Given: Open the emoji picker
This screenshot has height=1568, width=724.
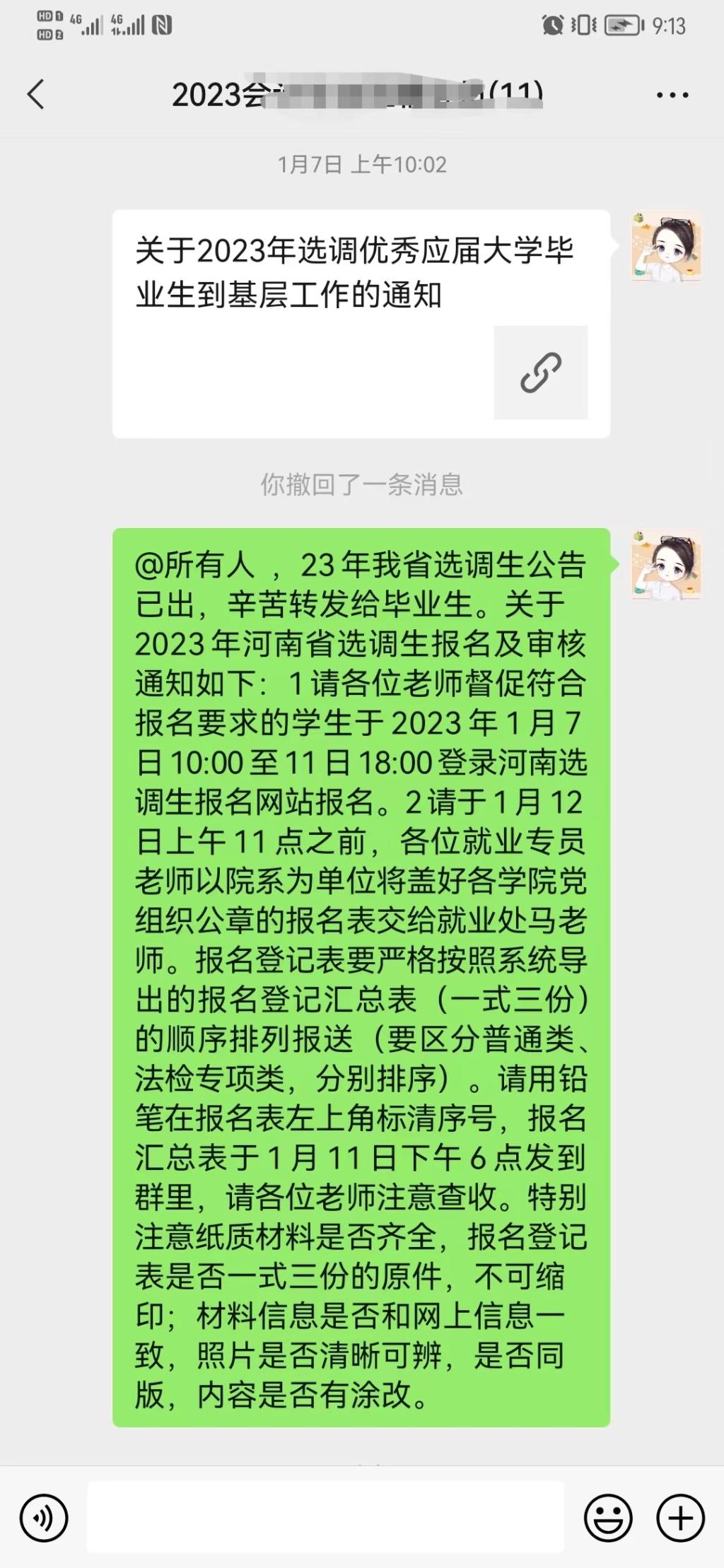Looking at the screenshot, I should point(607,1517).
